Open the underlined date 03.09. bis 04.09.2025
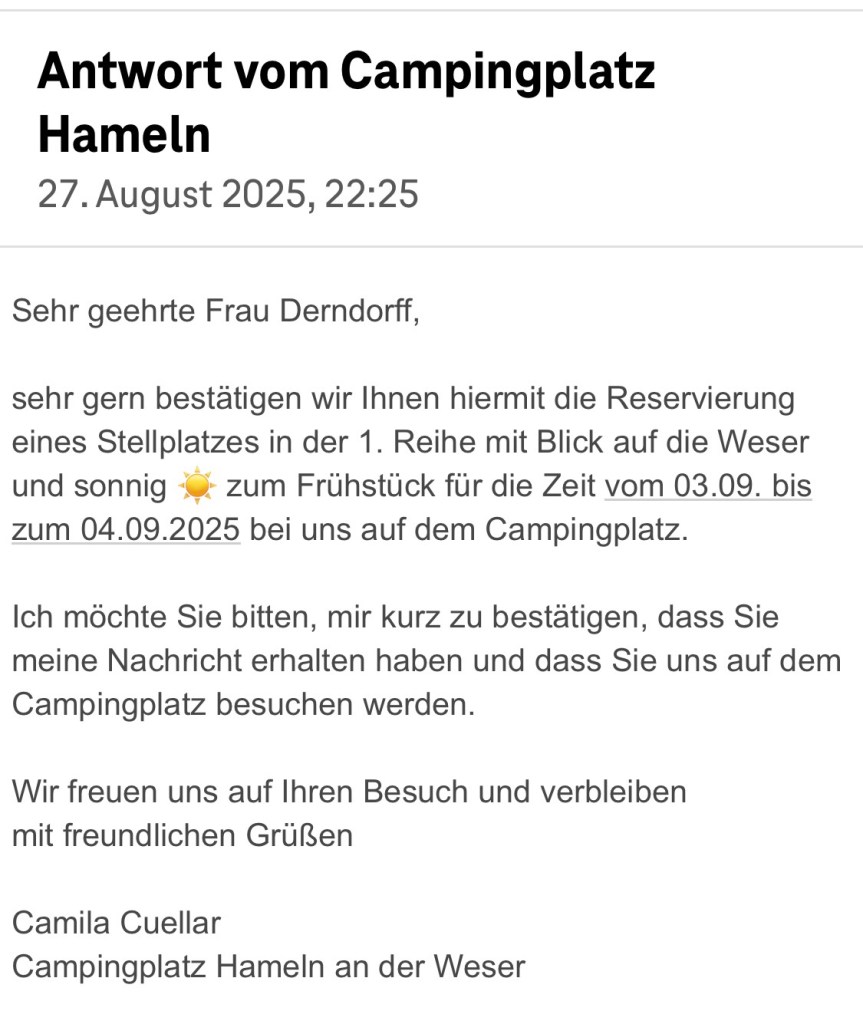The image size is (863, 1024). pos(708,487)
